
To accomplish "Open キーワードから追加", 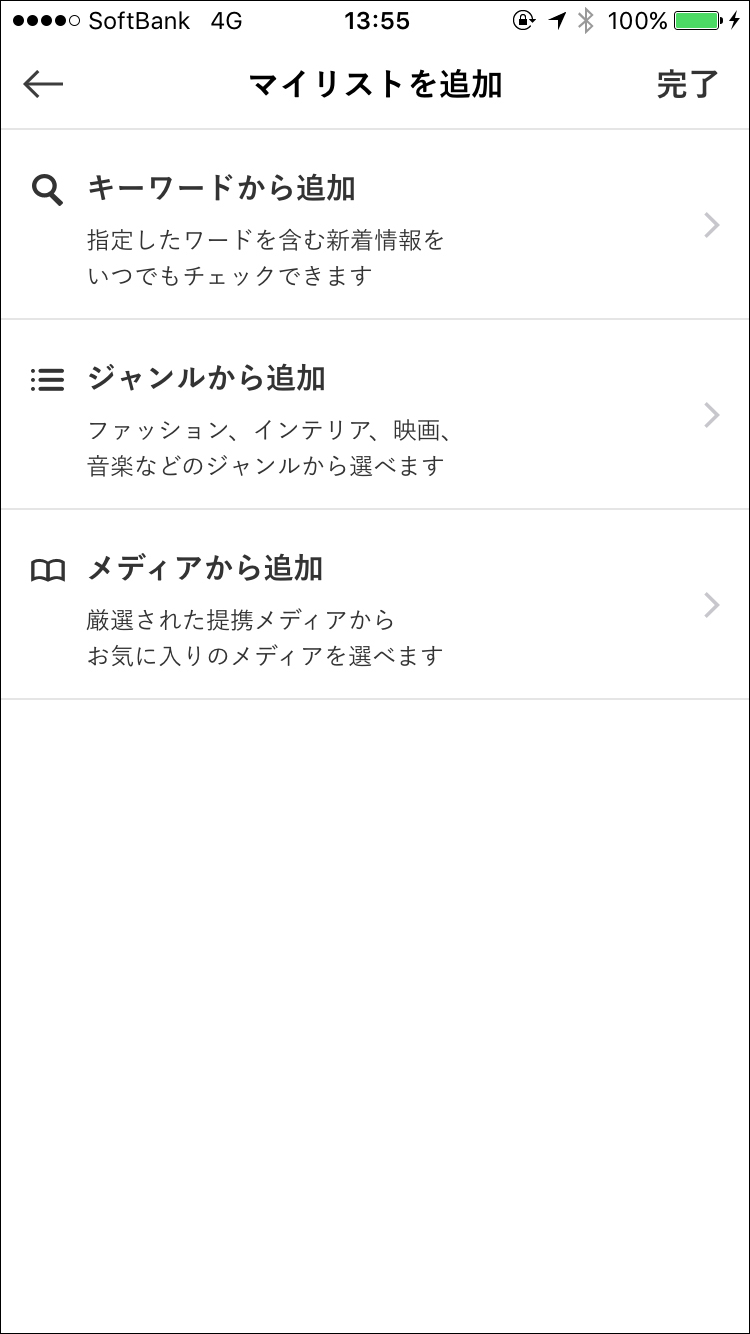I will coord(375,225).
